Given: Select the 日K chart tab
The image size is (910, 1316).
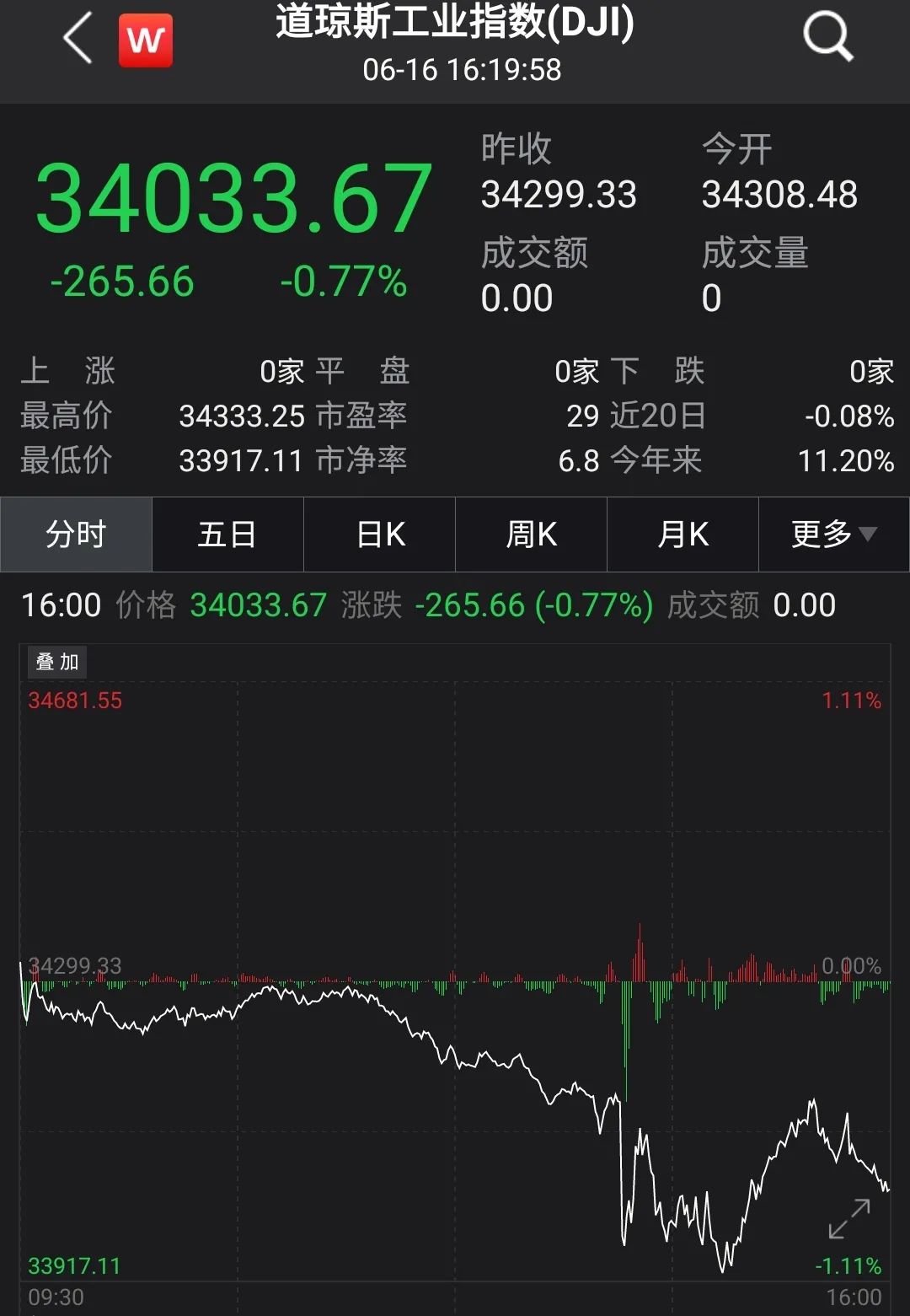Looking at the screenshot, I should coord(380,534).
